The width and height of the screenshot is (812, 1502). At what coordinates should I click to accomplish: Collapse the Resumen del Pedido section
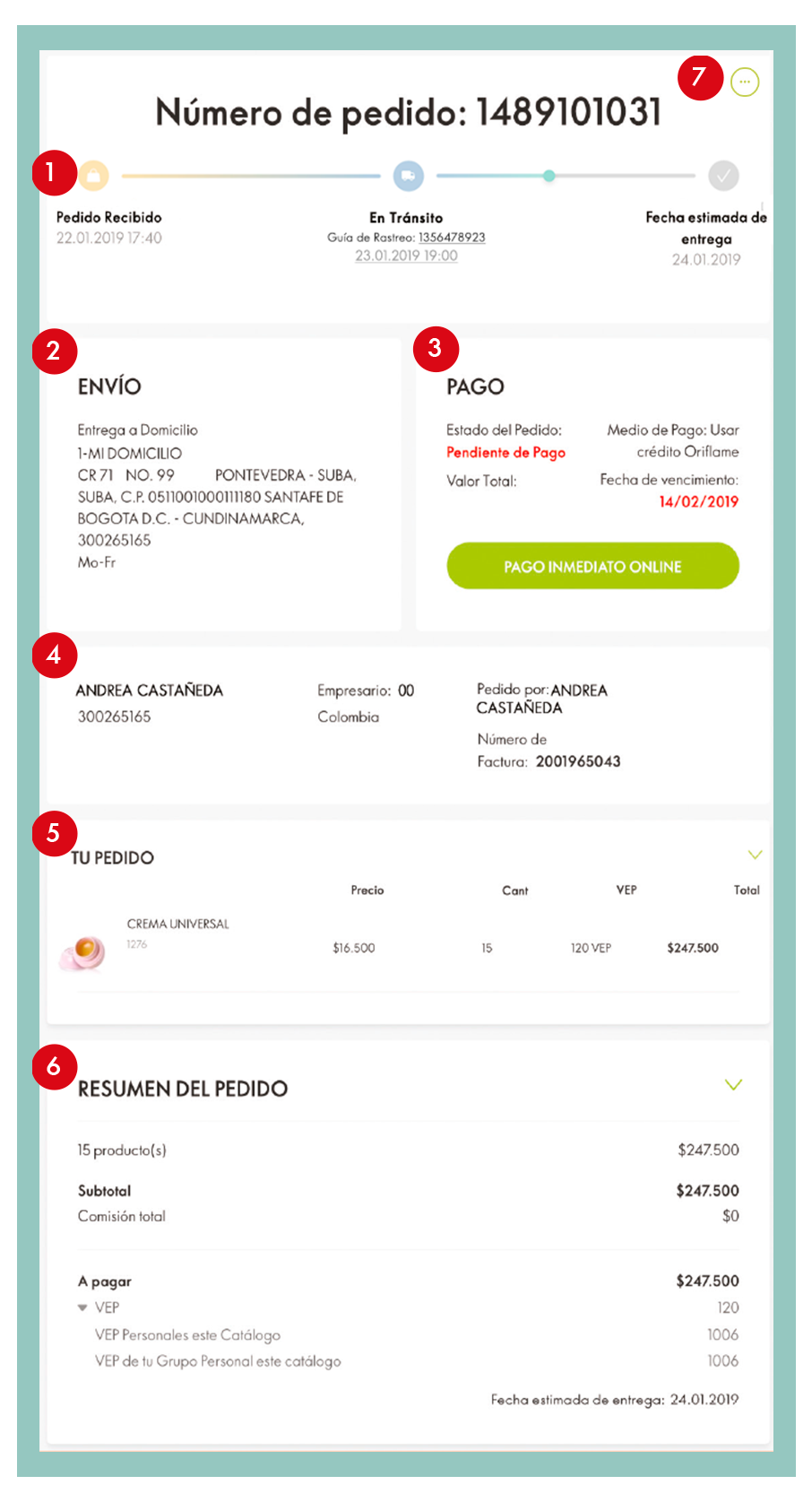tap(733, 1085)
